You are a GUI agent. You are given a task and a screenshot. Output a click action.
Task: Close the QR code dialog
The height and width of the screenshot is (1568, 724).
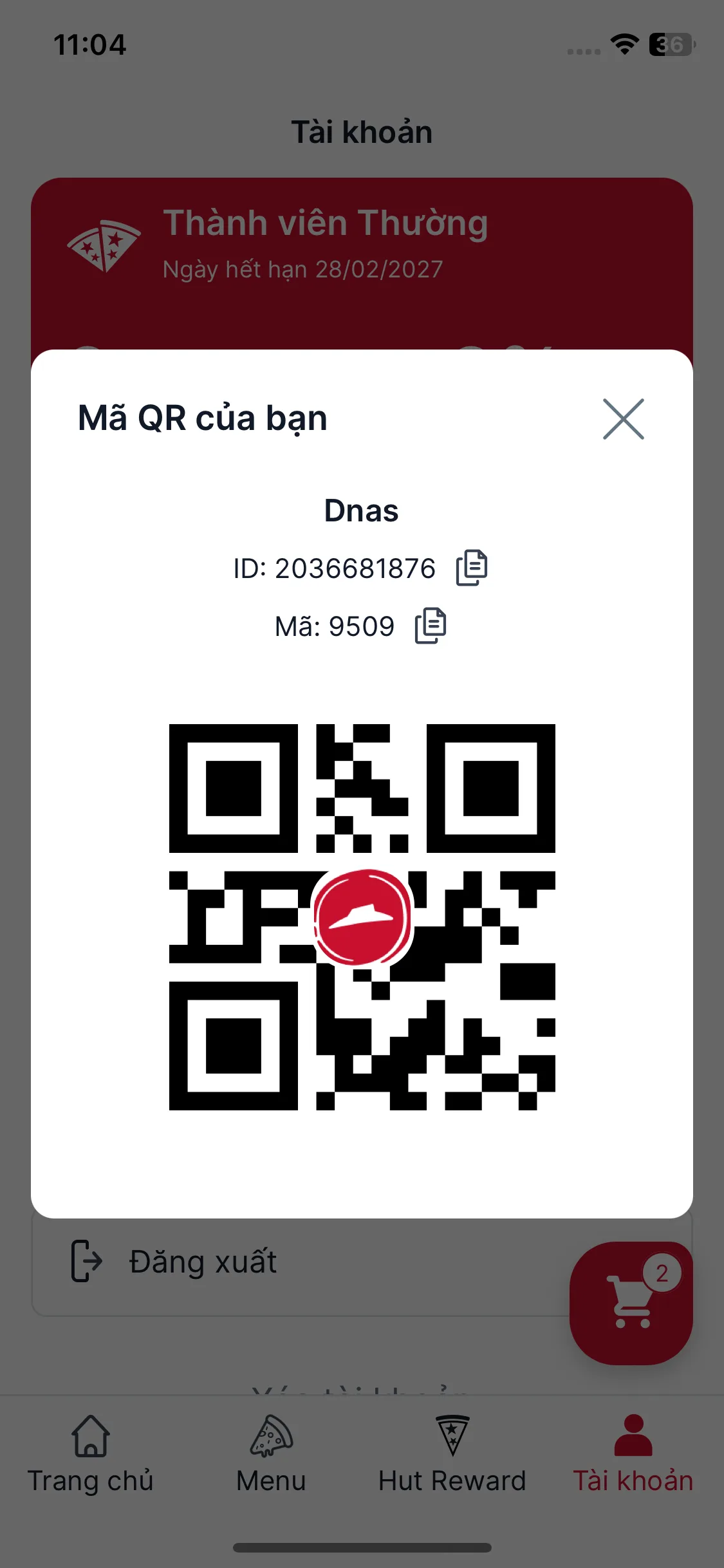[623, 419]
